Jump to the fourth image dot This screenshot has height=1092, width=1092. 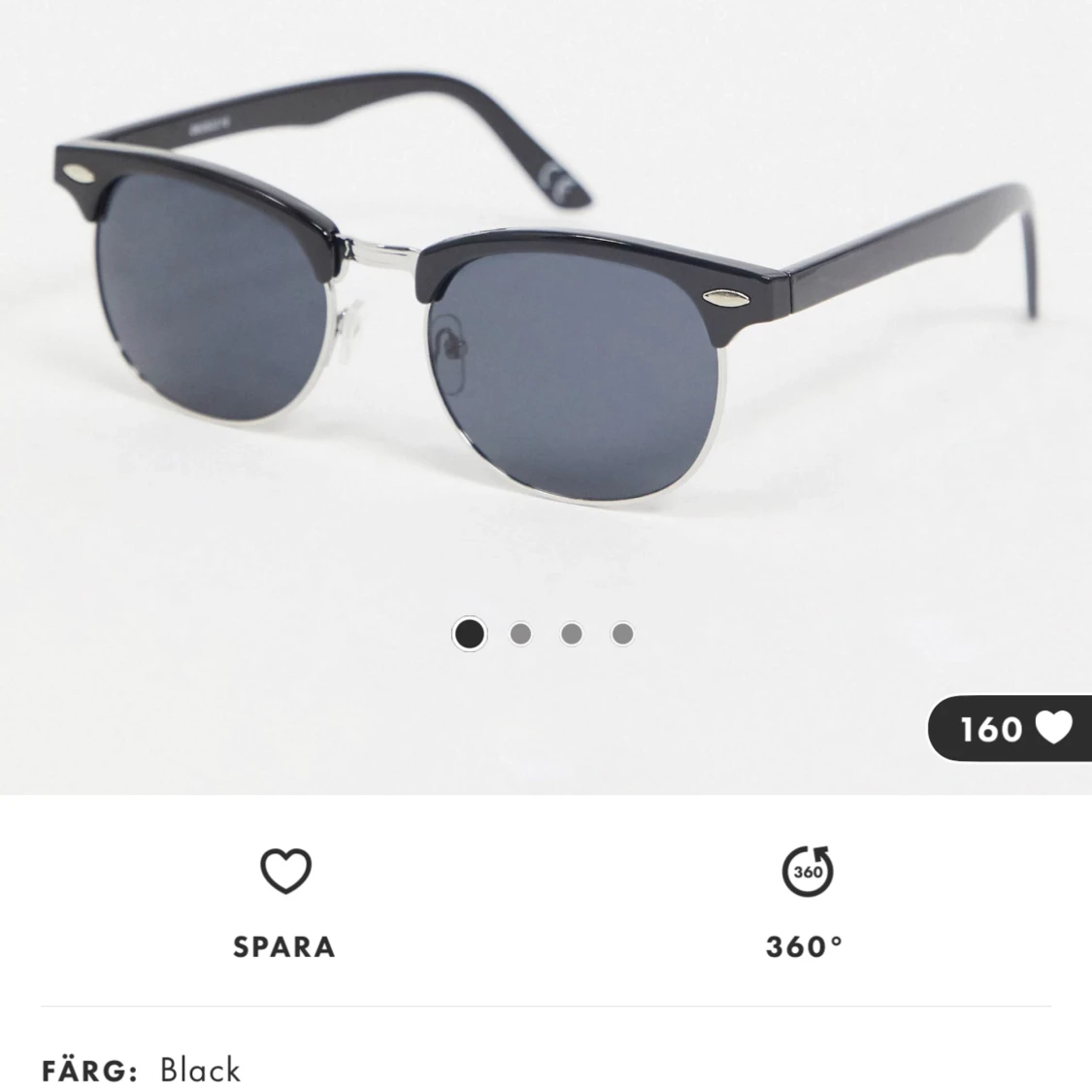coord(622,634)
